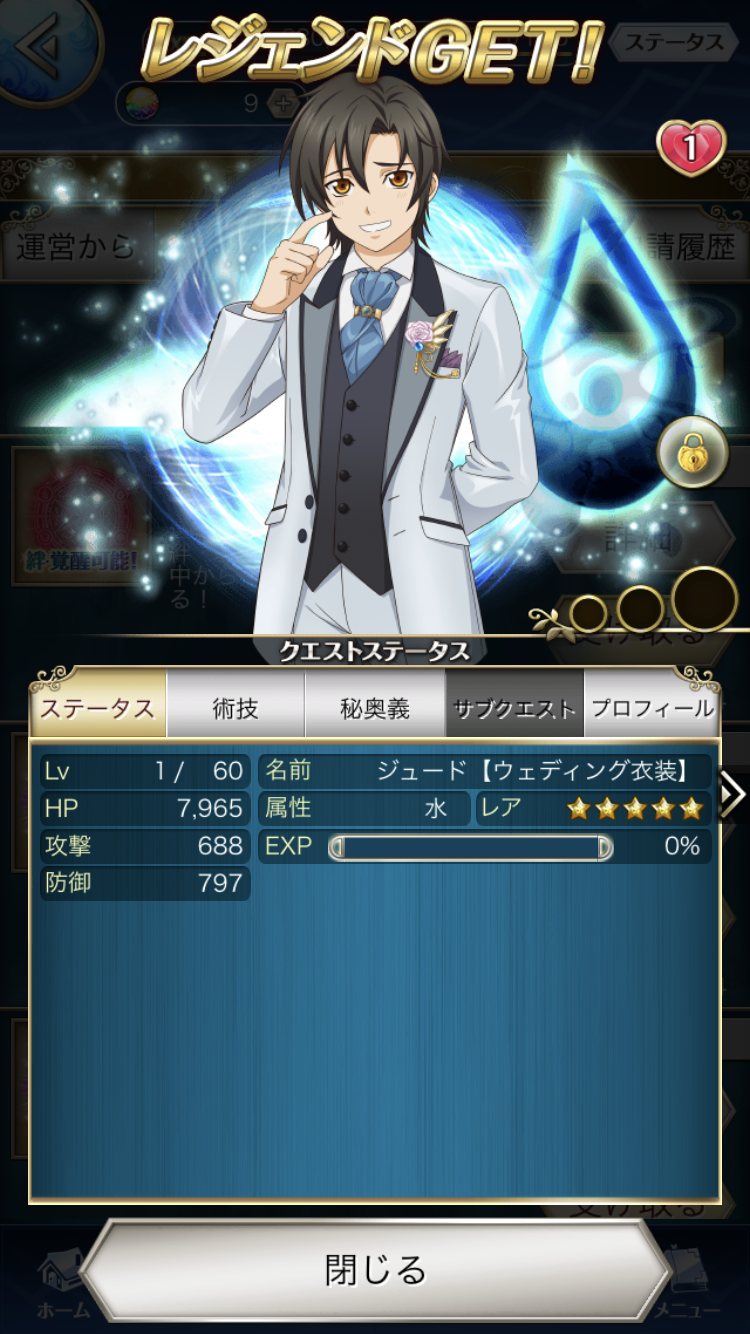View the プロフィール tab
The height and width of the screenshot is (1334, 750).
(652, 708)
